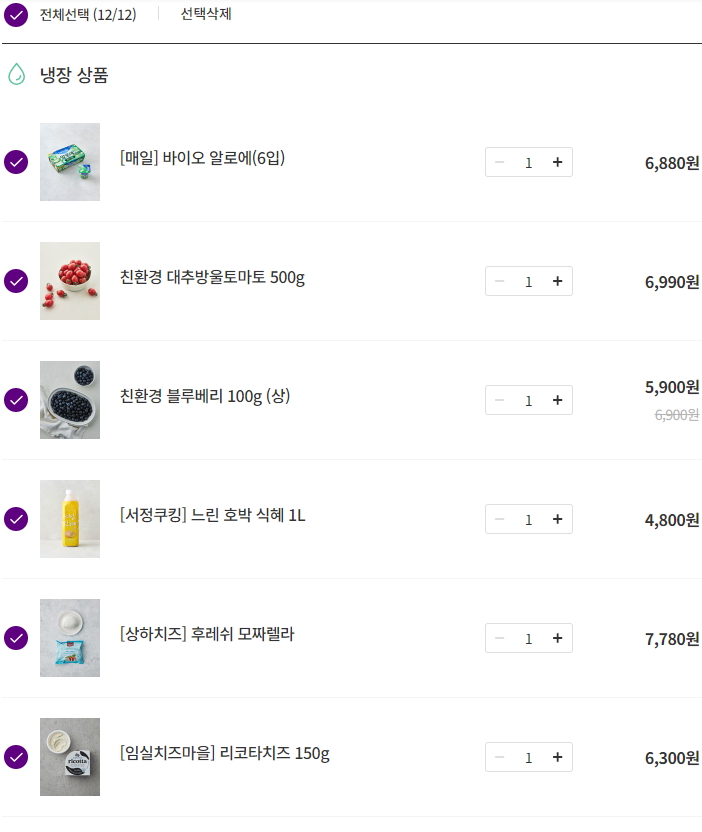View the 친환경 블루베리 100g (상) product photo
This screenshot has height=832, width=702.
pyautogui.click(x=70, y=400)
